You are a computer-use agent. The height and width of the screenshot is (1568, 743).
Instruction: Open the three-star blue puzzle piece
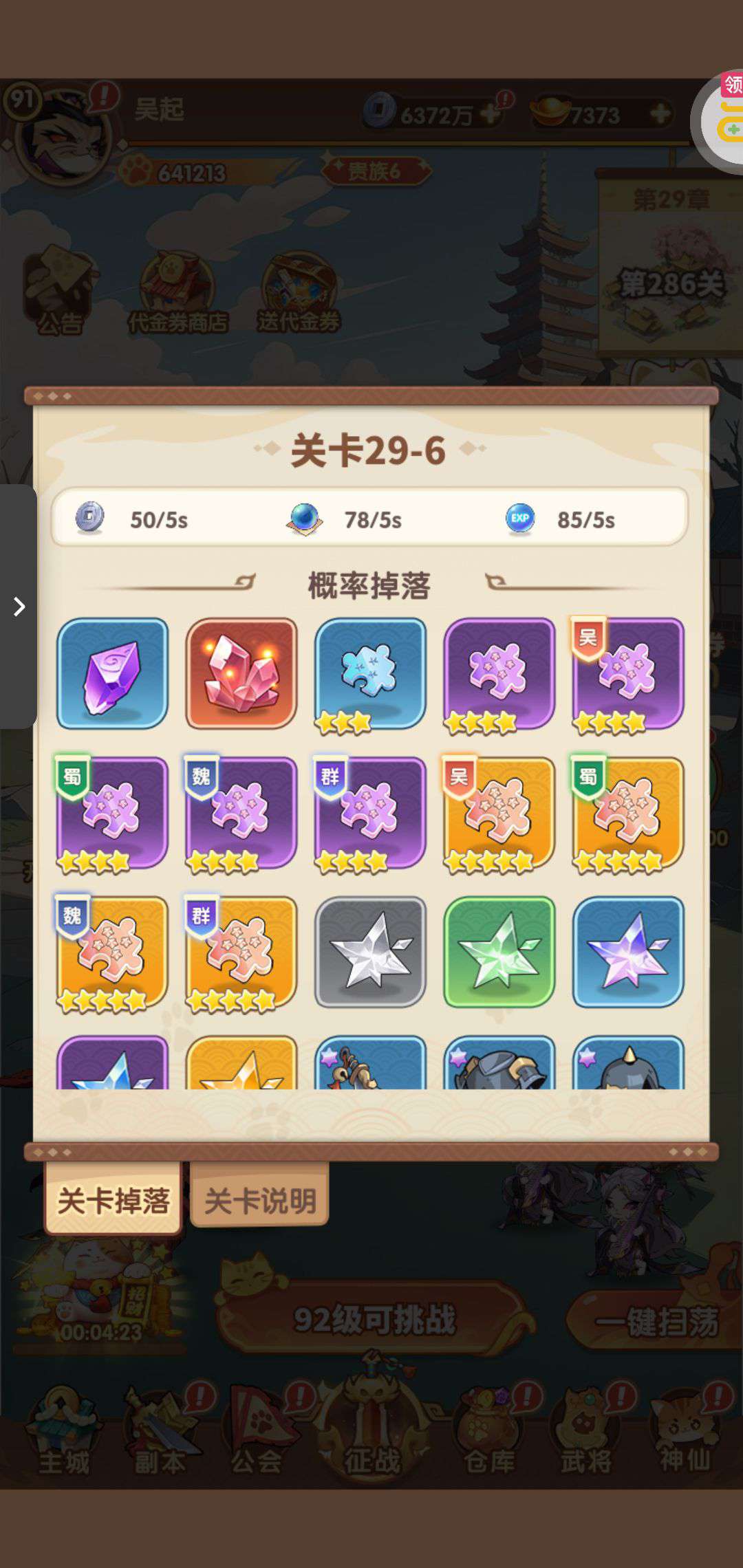point(370,673)
